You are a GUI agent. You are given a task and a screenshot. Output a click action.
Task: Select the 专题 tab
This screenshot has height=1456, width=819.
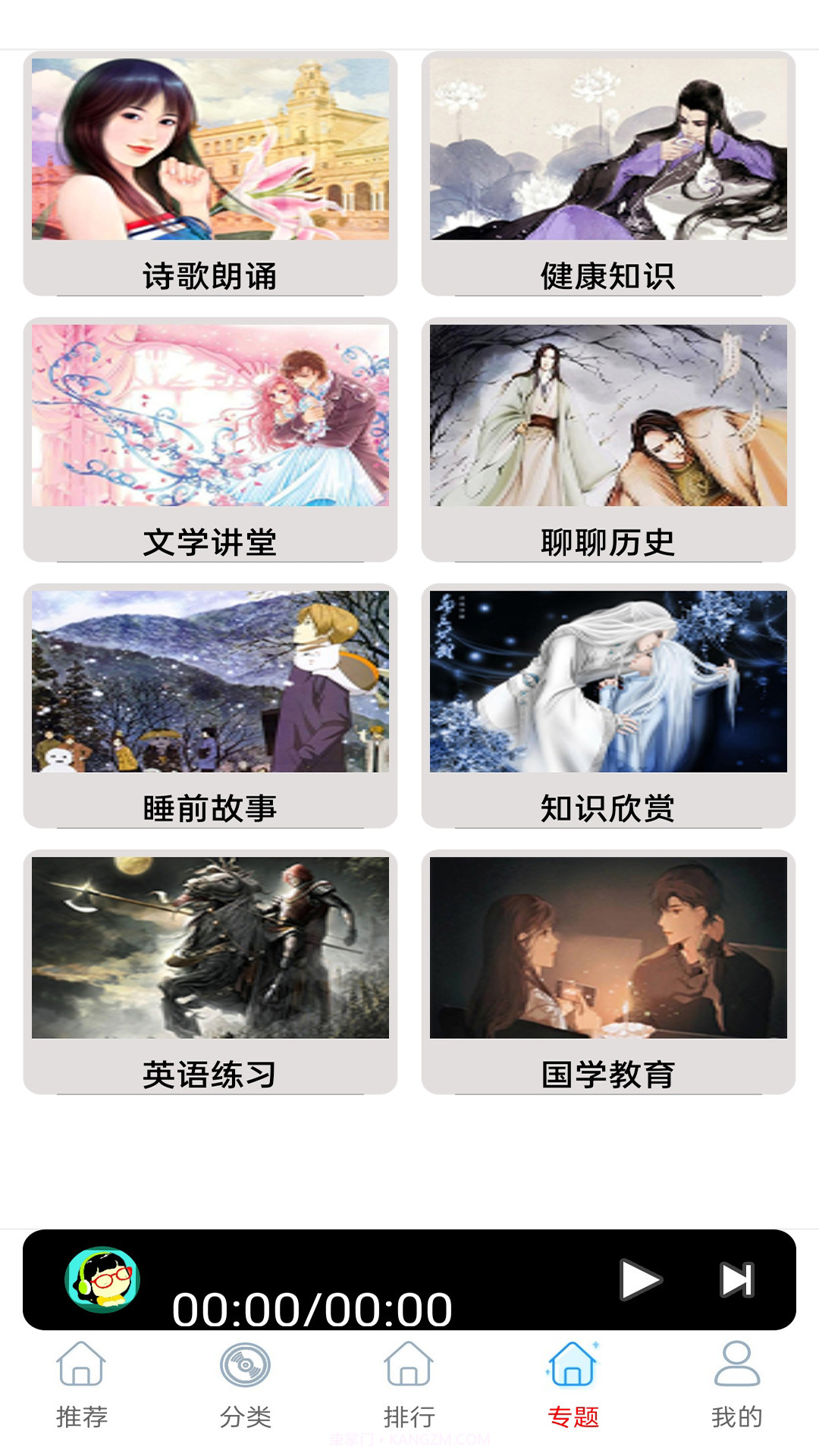click(x=573, y=1385)
